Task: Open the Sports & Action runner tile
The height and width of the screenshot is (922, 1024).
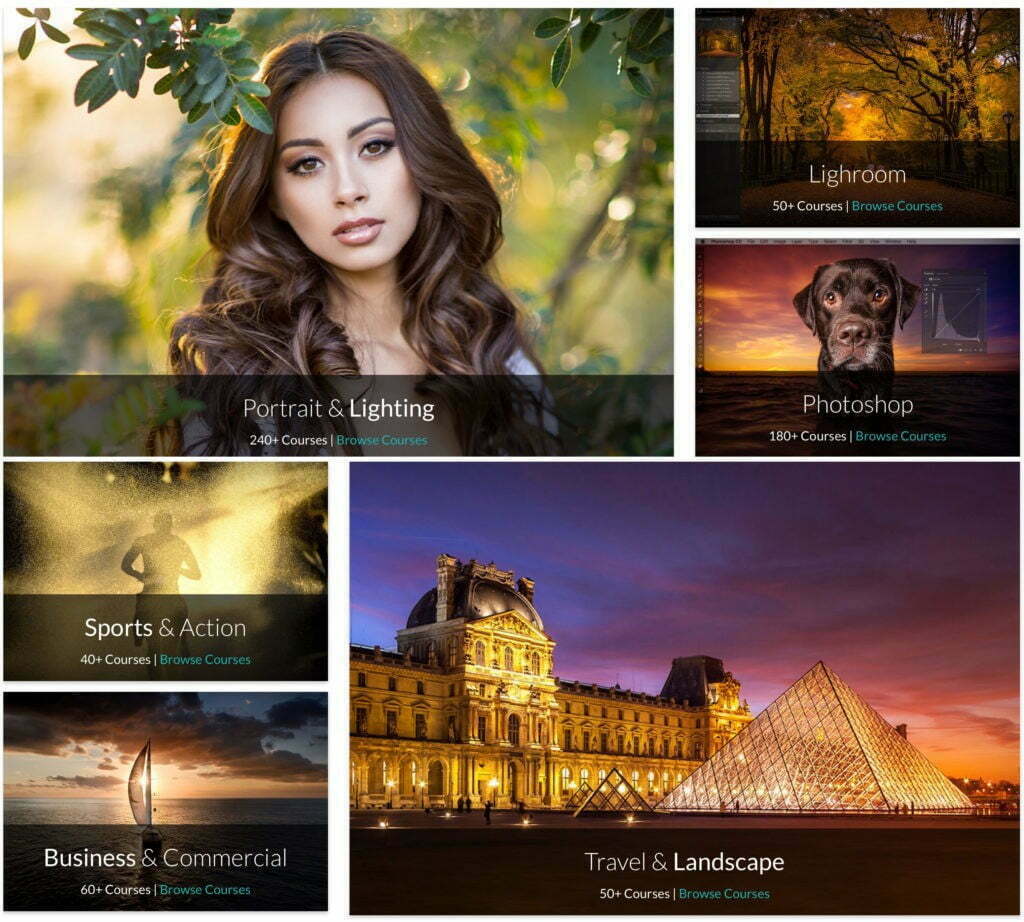Action: pos(165,540)
